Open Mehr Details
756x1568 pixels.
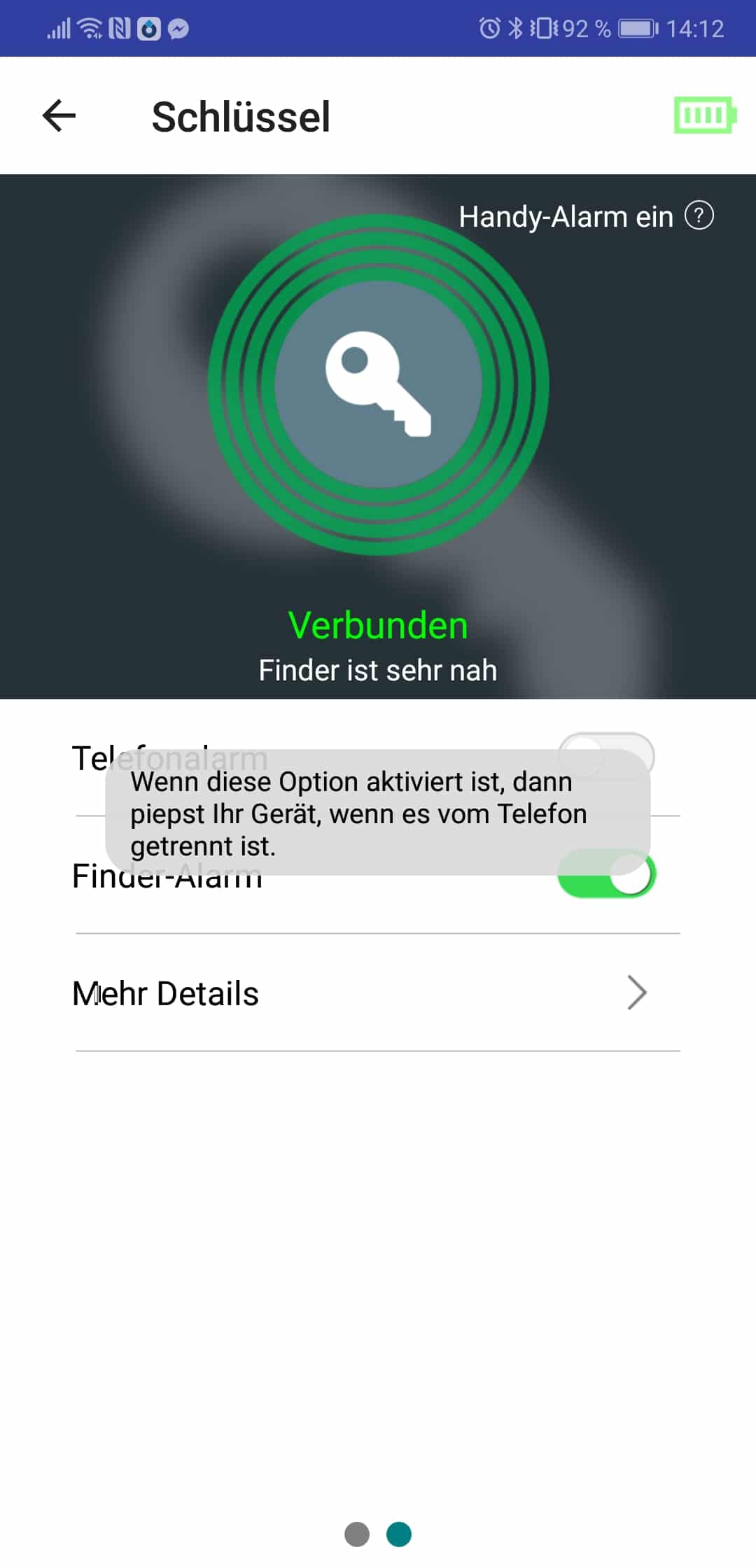pos(378,993)
